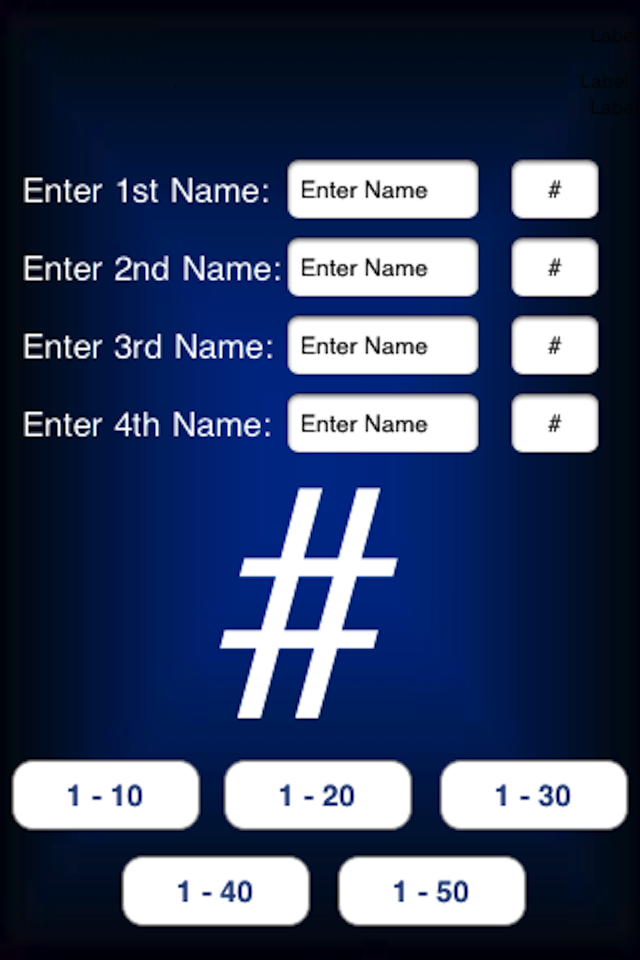This screenshot has height=960, width=640.
Task: Choose the 1 - 10 range button
Action: [106, 796]
